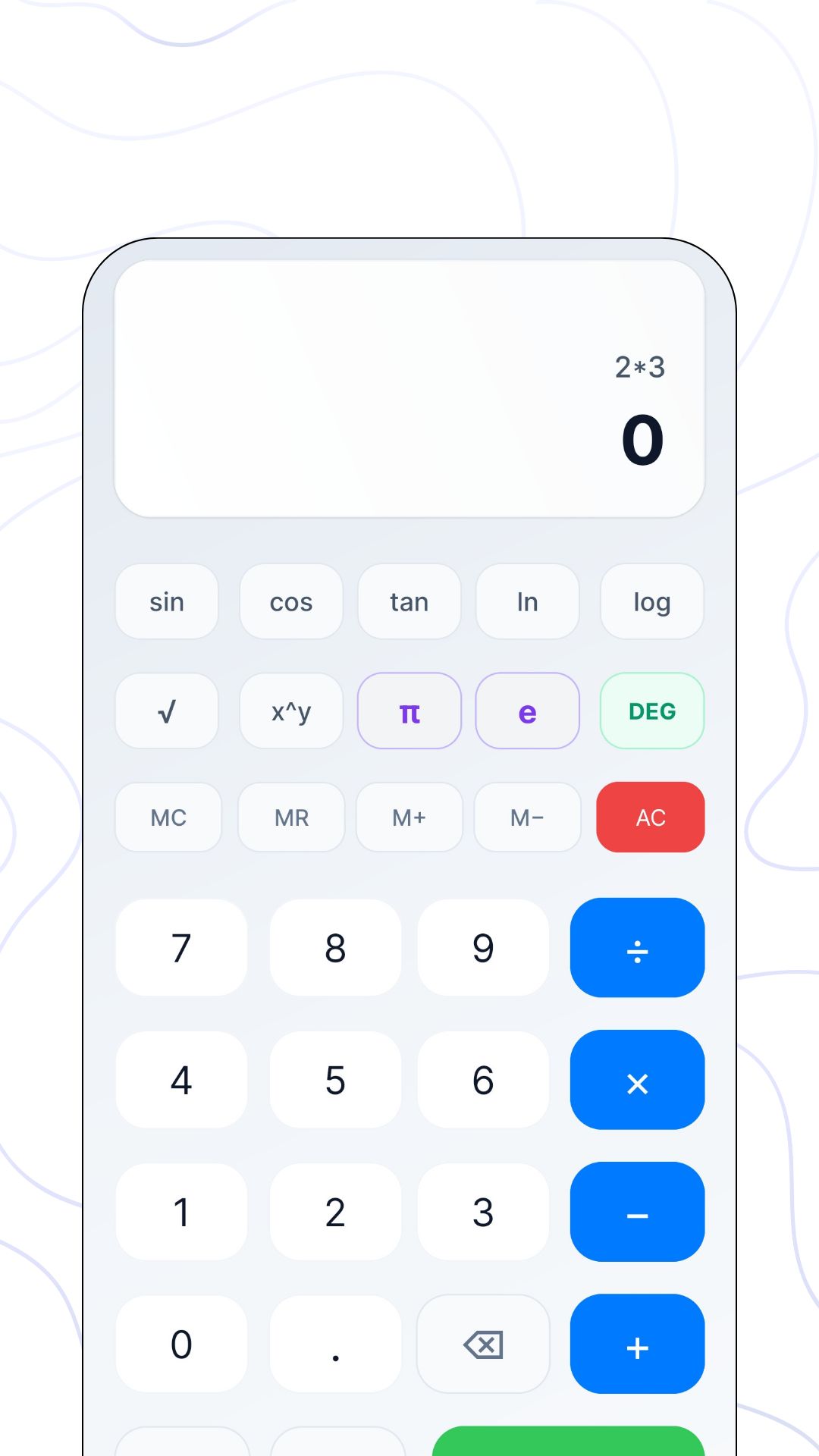
Task: Clear memory with MC
Action: [168, 817]
